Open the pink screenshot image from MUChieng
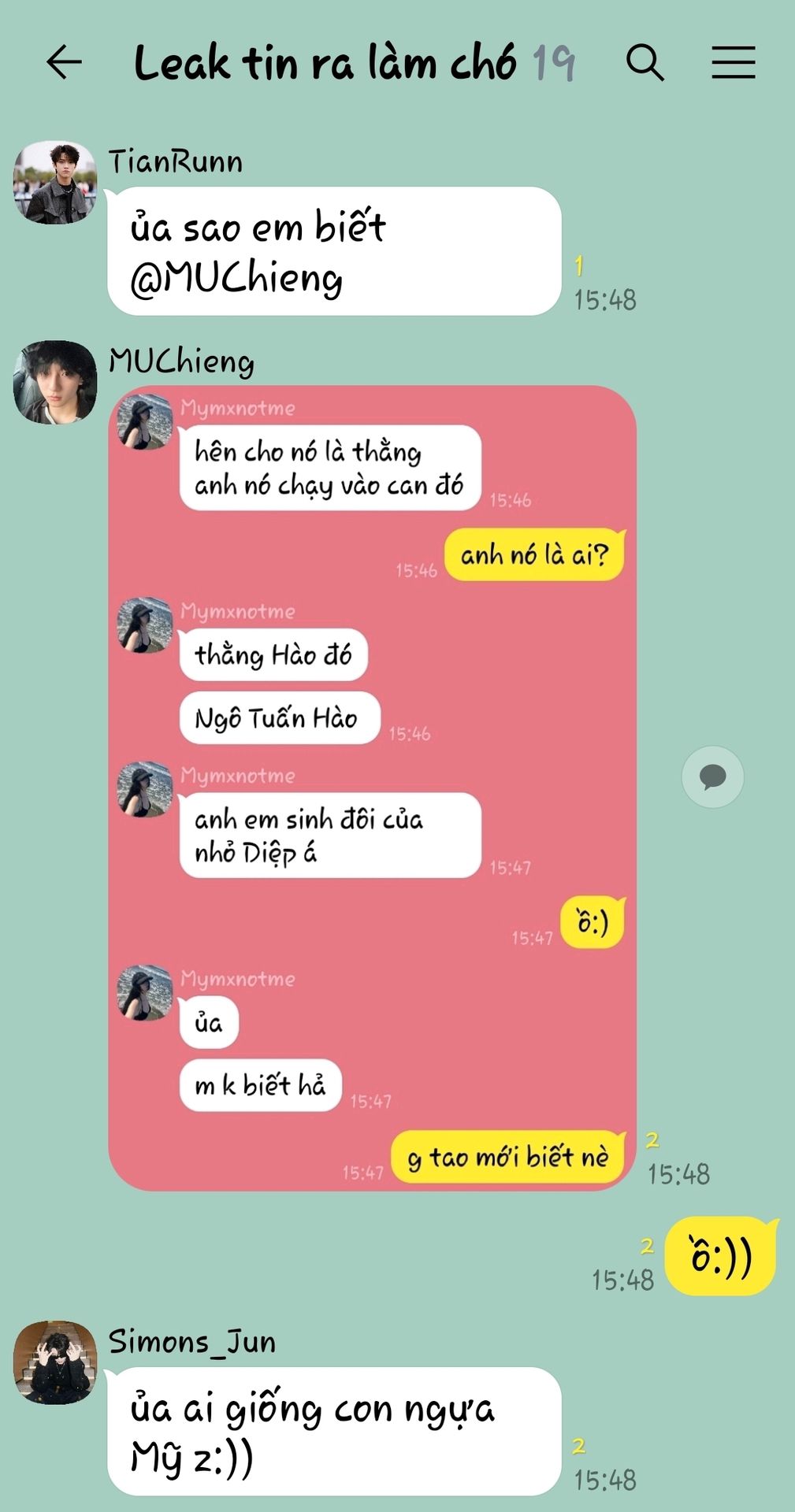795x1512 pixels. coord(372,787)
